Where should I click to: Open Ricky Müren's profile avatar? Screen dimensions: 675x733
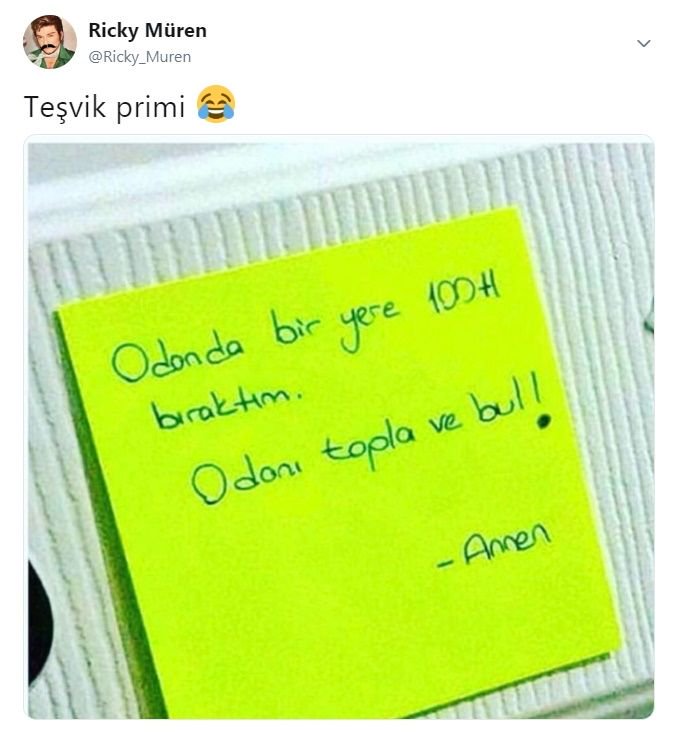tap(49, 42)
